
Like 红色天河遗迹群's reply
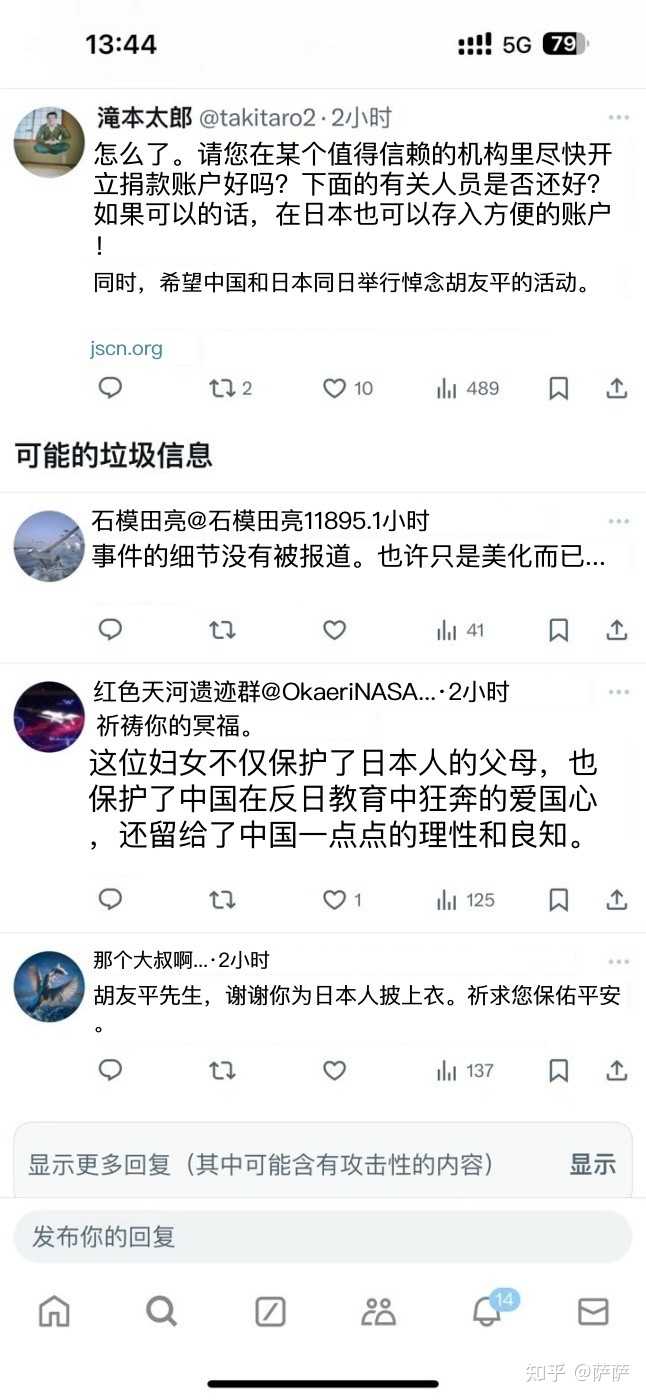(x=335, y=900)
